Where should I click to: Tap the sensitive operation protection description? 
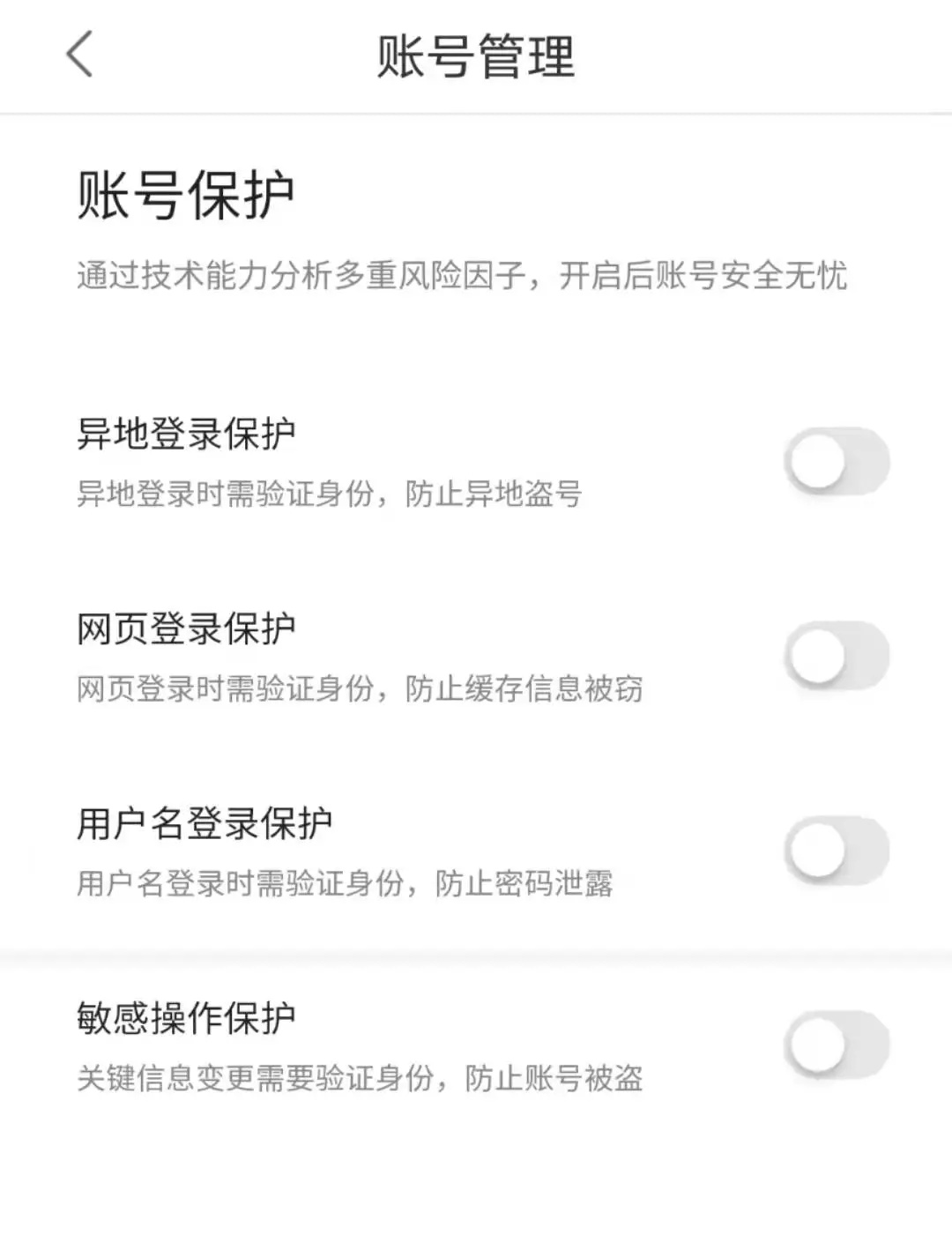point(361,1077)
